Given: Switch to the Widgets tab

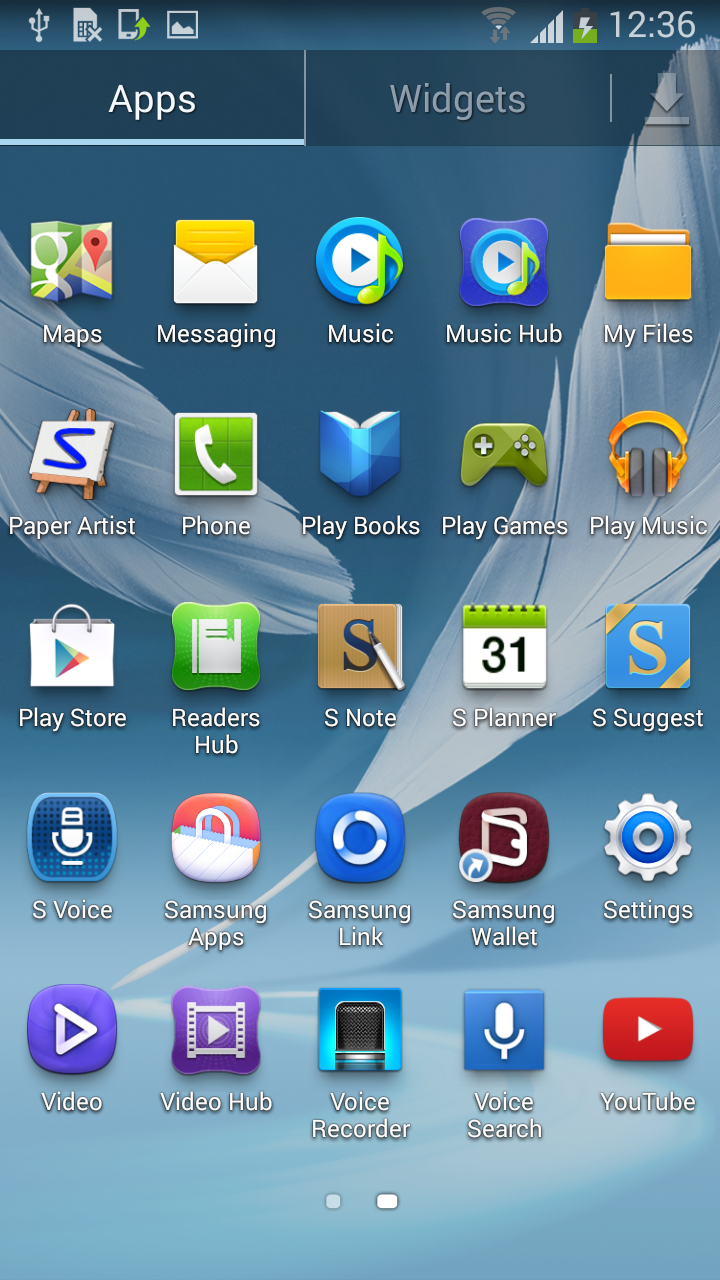Looking at the screenshot, I should pos(457,99).
